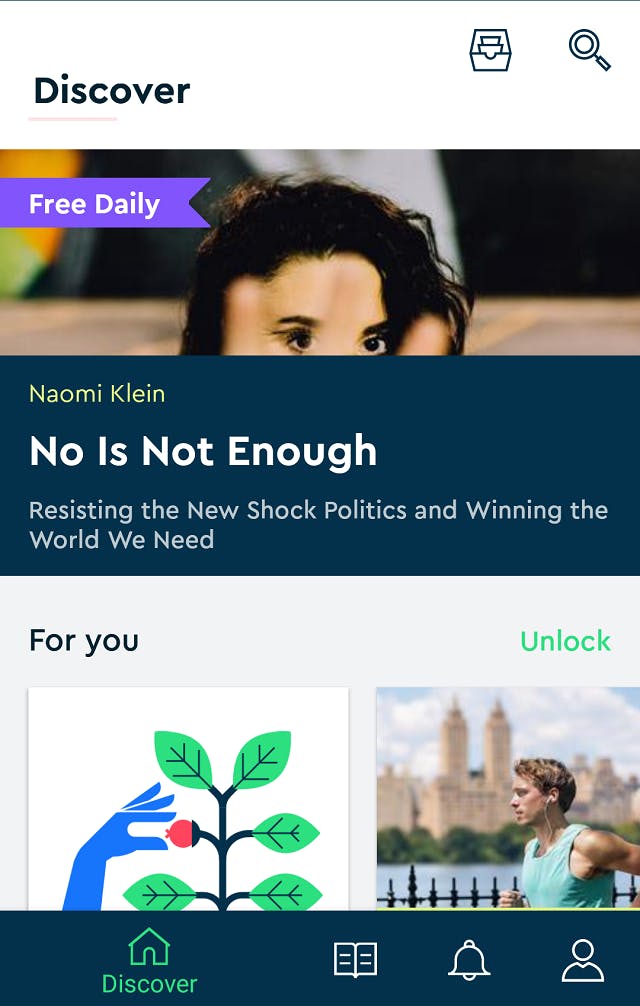
Task: Open the plant illustration book card
Action: pos(188,798)
